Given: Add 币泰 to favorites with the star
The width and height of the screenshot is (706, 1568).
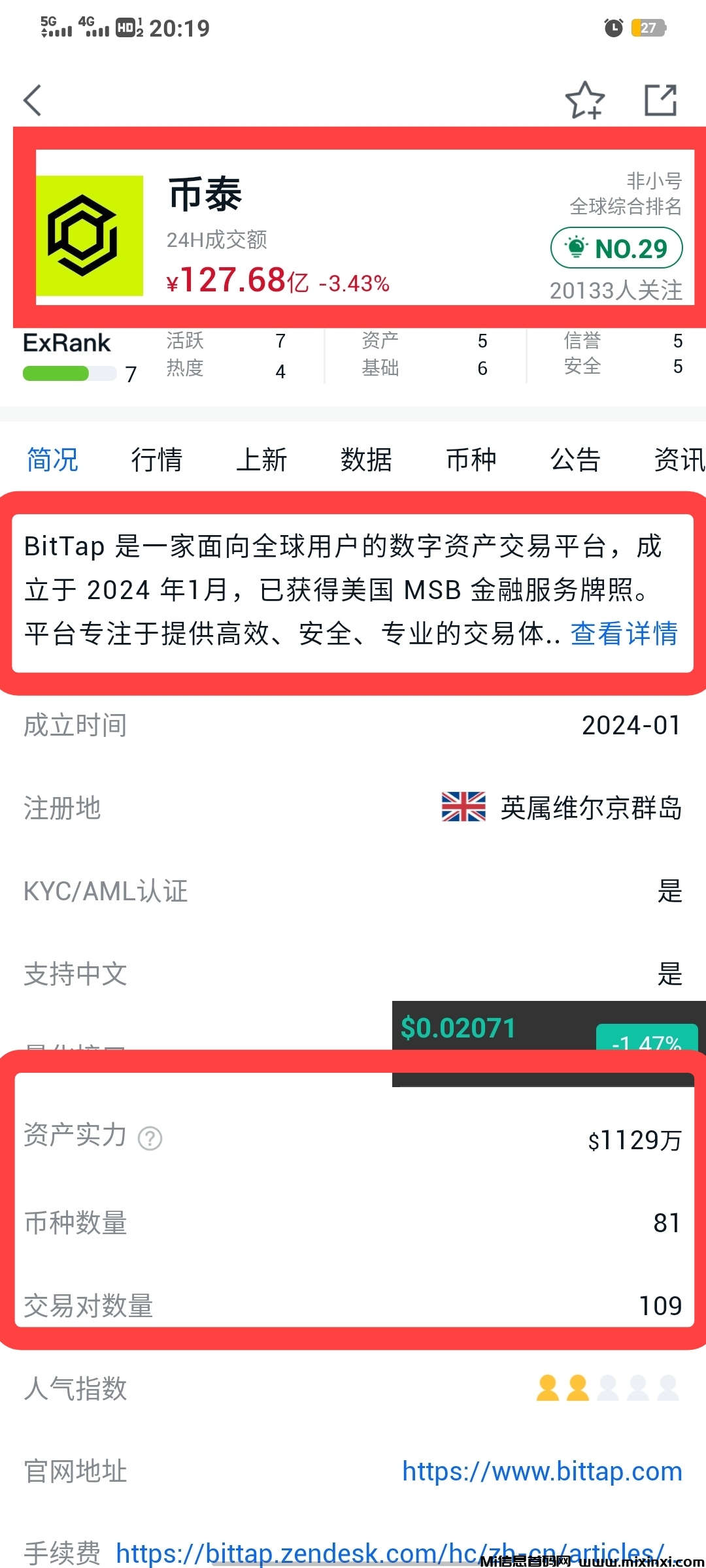Looking at the screenshot, I should coord(584,101).
